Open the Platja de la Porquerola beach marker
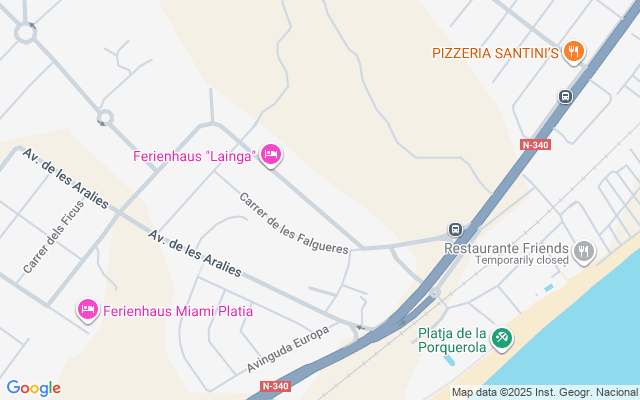 [502, 340]
